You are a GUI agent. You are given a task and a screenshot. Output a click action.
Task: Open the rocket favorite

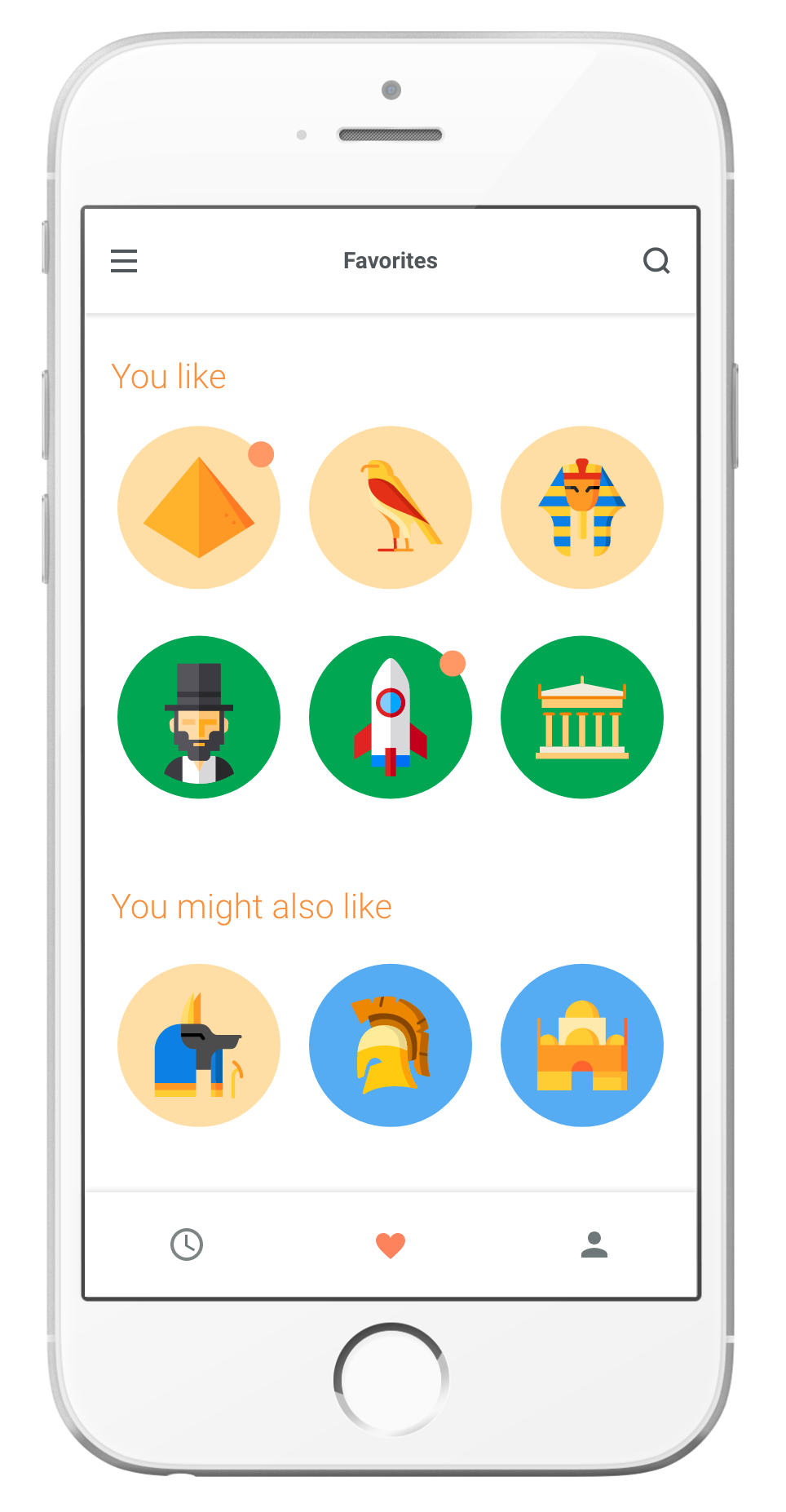pyautogui.click(x=391, y=718)
